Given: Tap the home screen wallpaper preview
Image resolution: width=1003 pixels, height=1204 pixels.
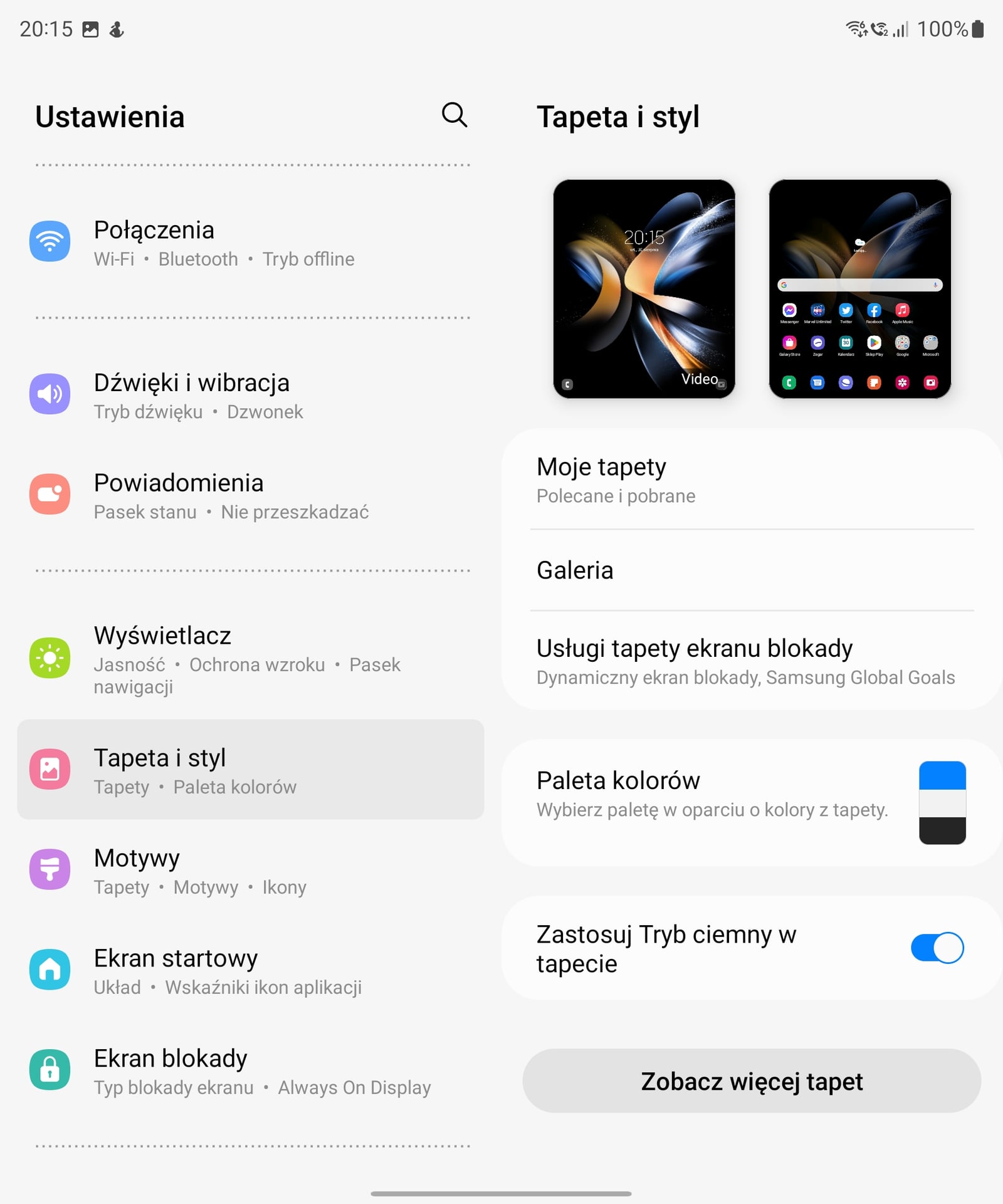Looking at the screenshot, I should click(859, 289).
